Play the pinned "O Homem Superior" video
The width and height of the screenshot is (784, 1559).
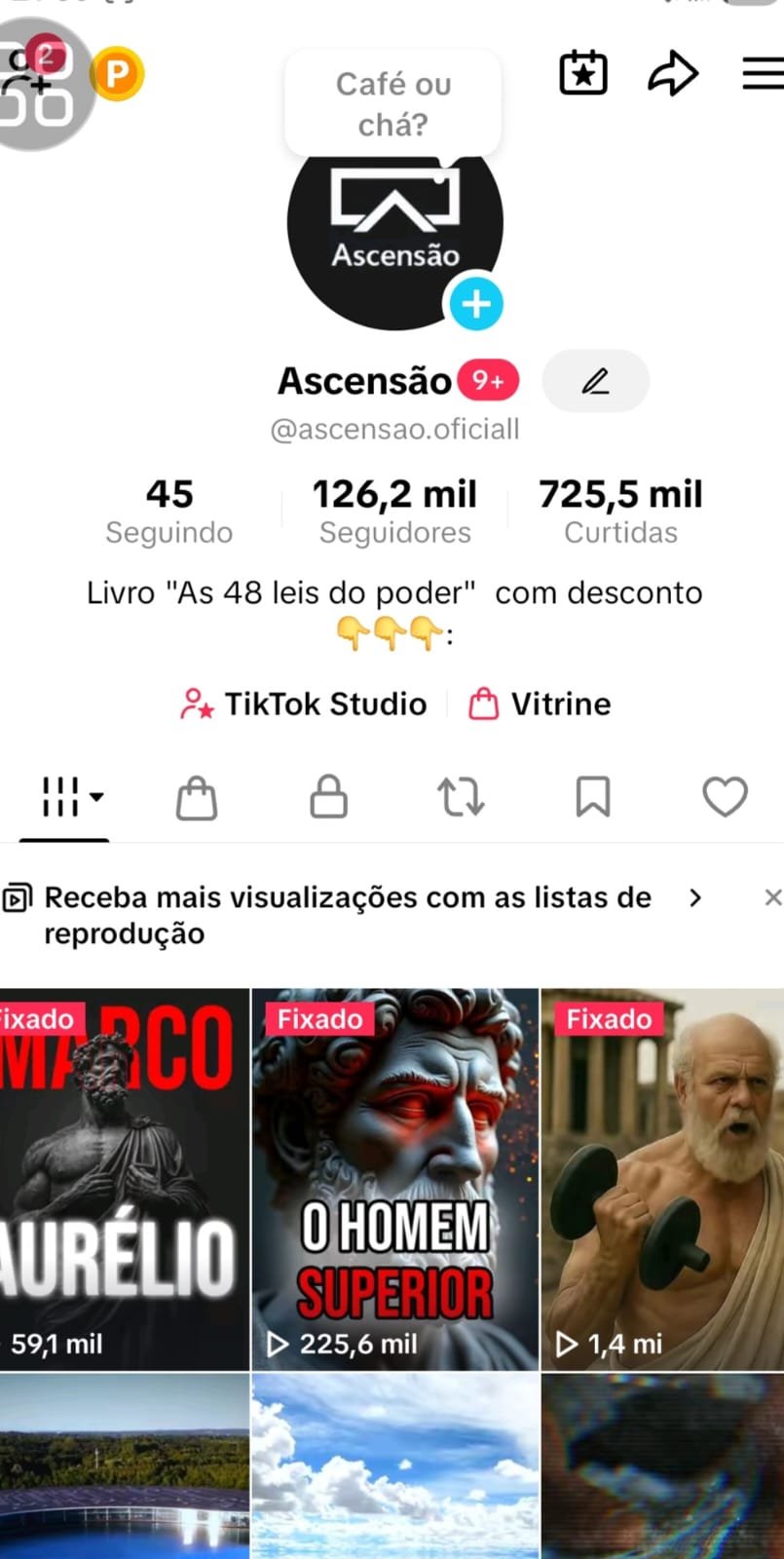(x=394, y=1179)
